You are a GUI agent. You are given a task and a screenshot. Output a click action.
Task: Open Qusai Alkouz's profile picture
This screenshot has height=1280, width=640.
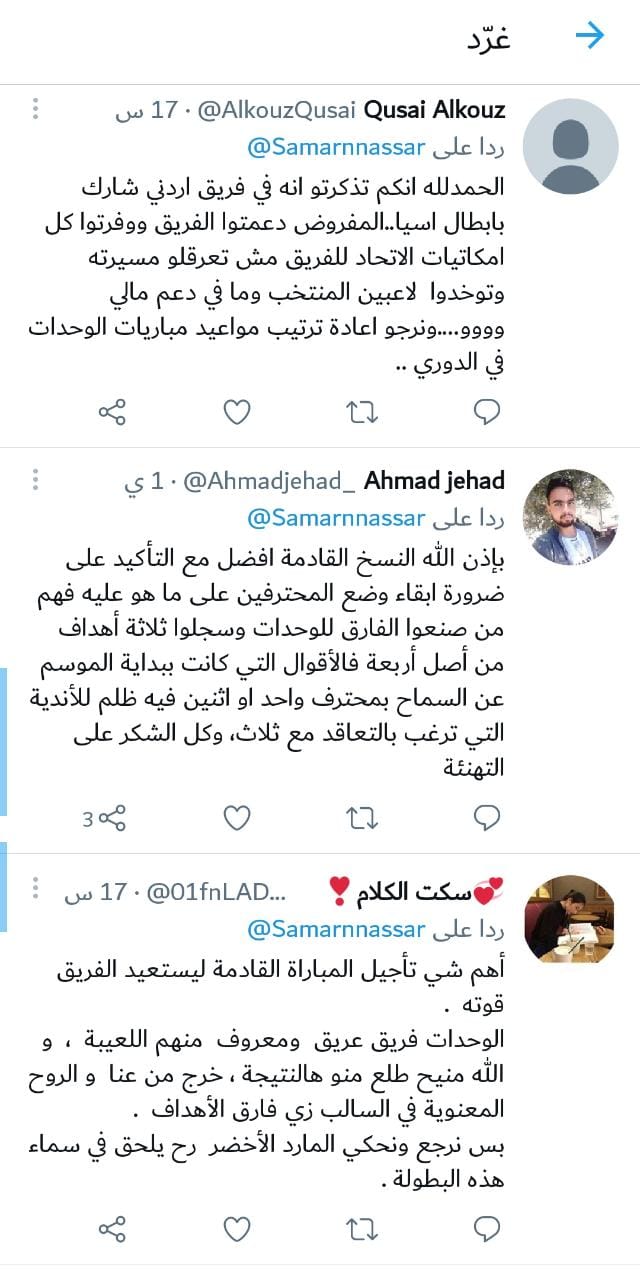tap(571, 146)
